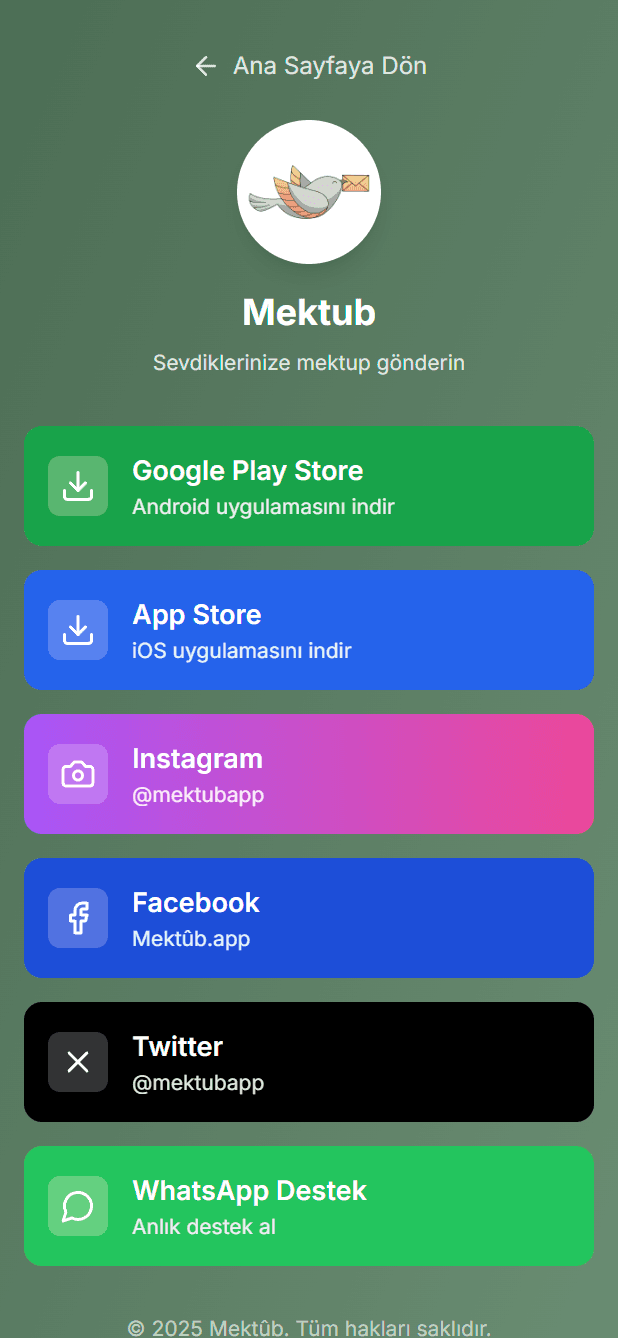This screenshot has height=1338, width=618.
Task: Tap the Twitter @mektubapp button
Action: pos(309,1062)
